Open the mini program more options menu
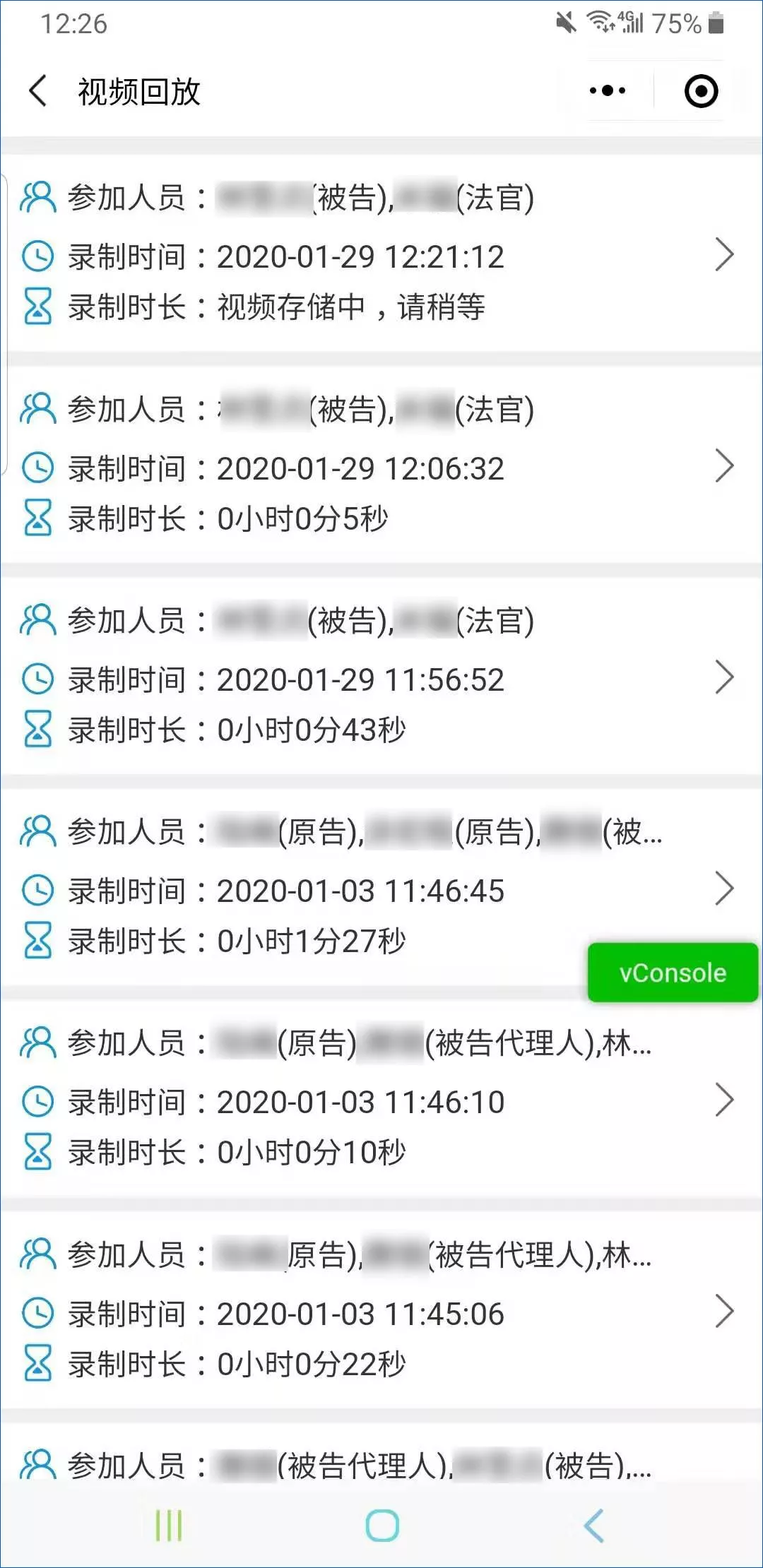Screen dimensions: 763x1568 [x=608, y=90]
